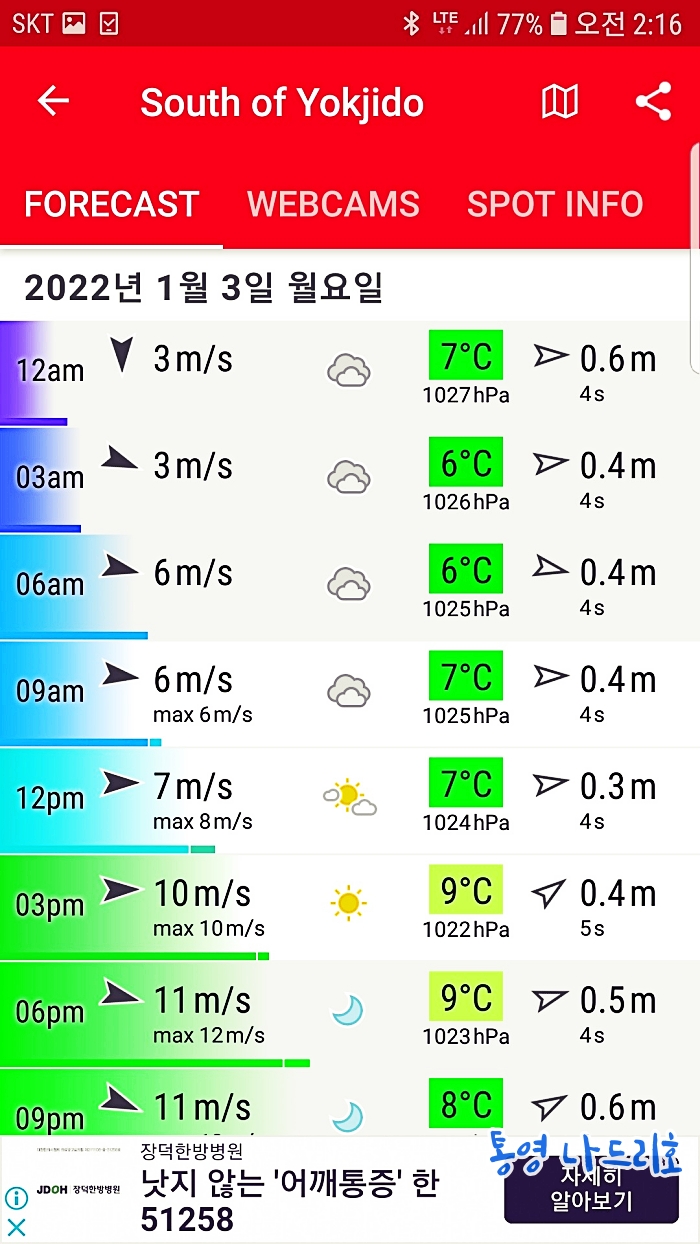This screenshot has width=700, height=1244.
Task: Tap the 자세히 알아보기 ad button
Action: point(591,1188)
